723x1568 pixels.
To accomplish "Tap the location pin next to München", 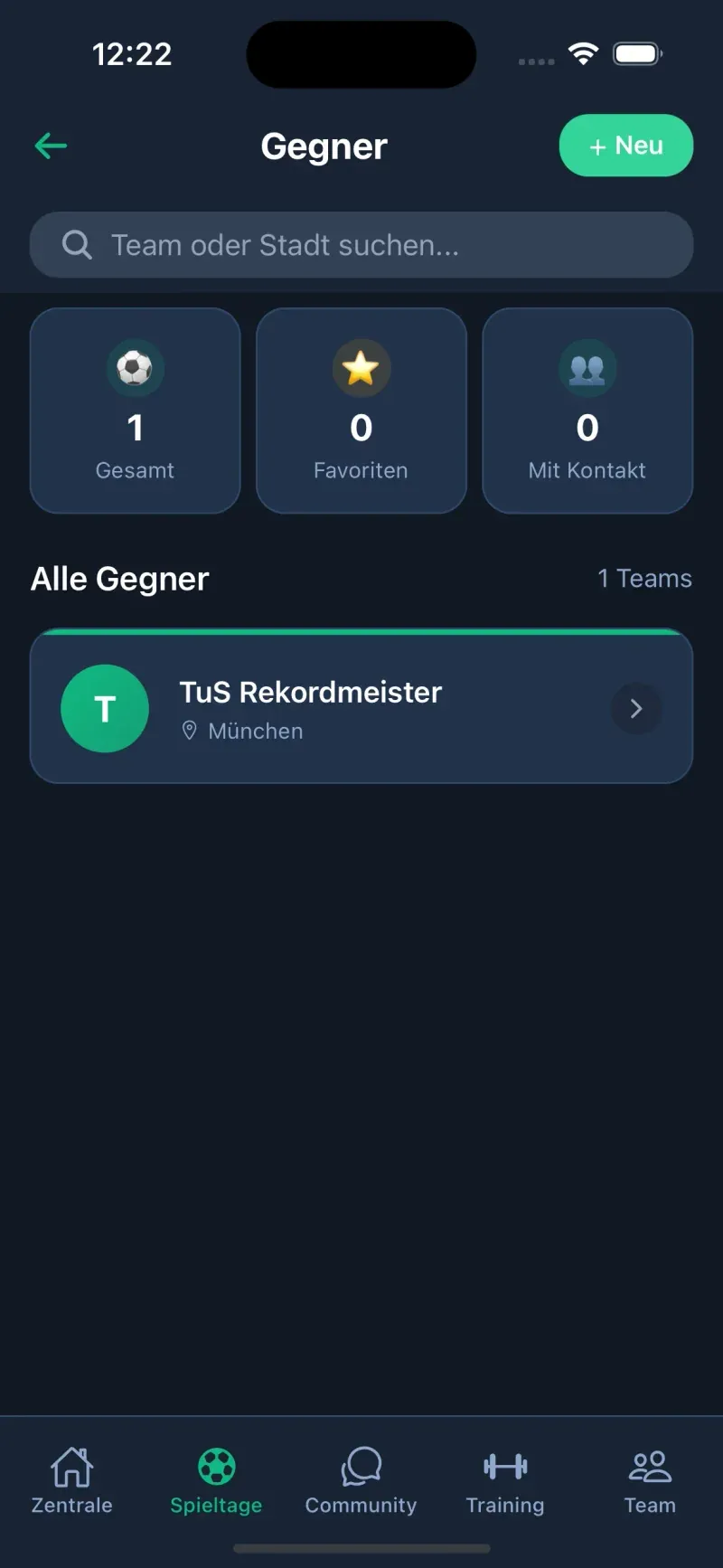I will [190, 731].
